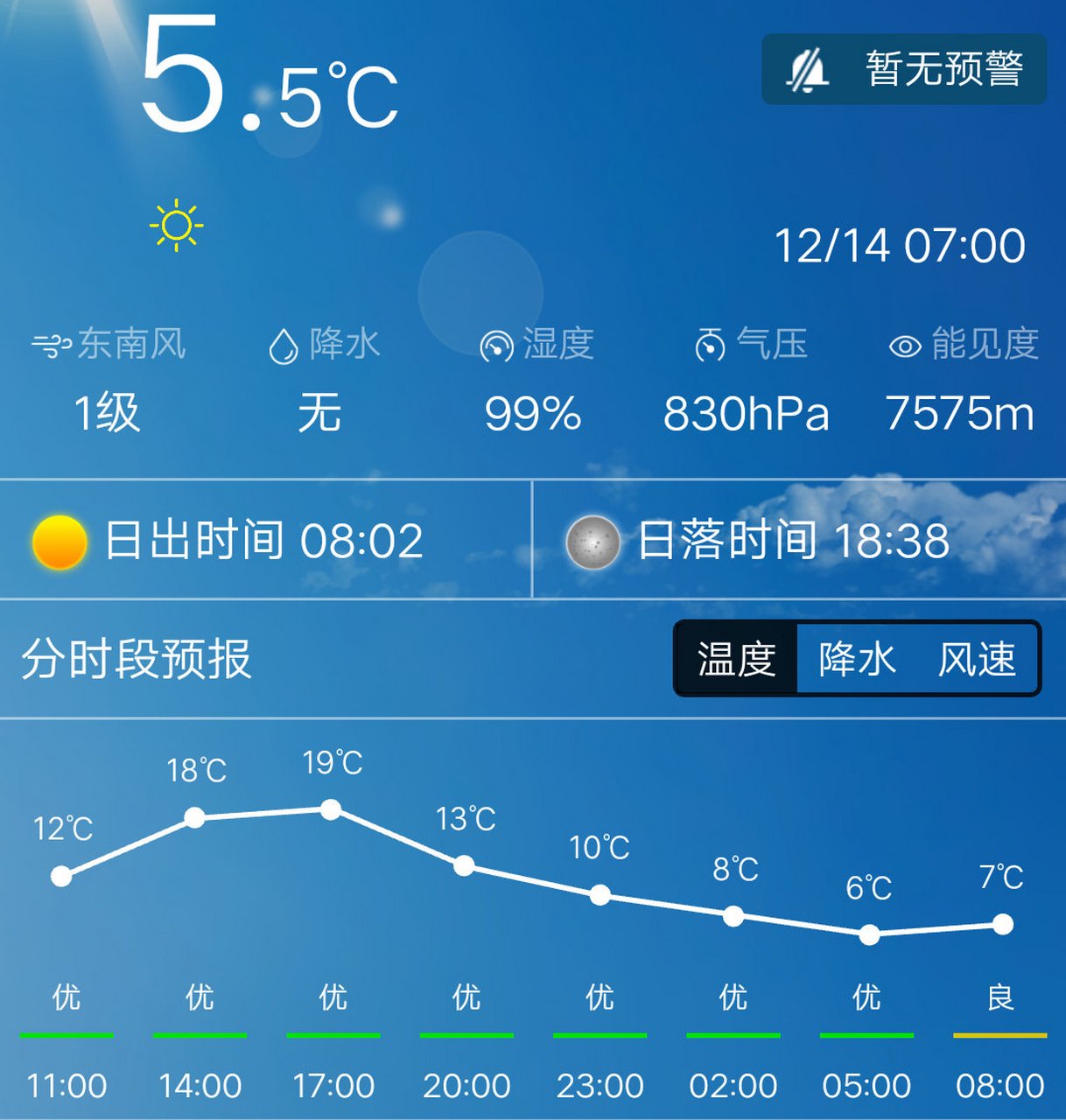Click the green air quality bar at 11:00
This screenshot has width=1066, height=1120.
point(67,1037)
